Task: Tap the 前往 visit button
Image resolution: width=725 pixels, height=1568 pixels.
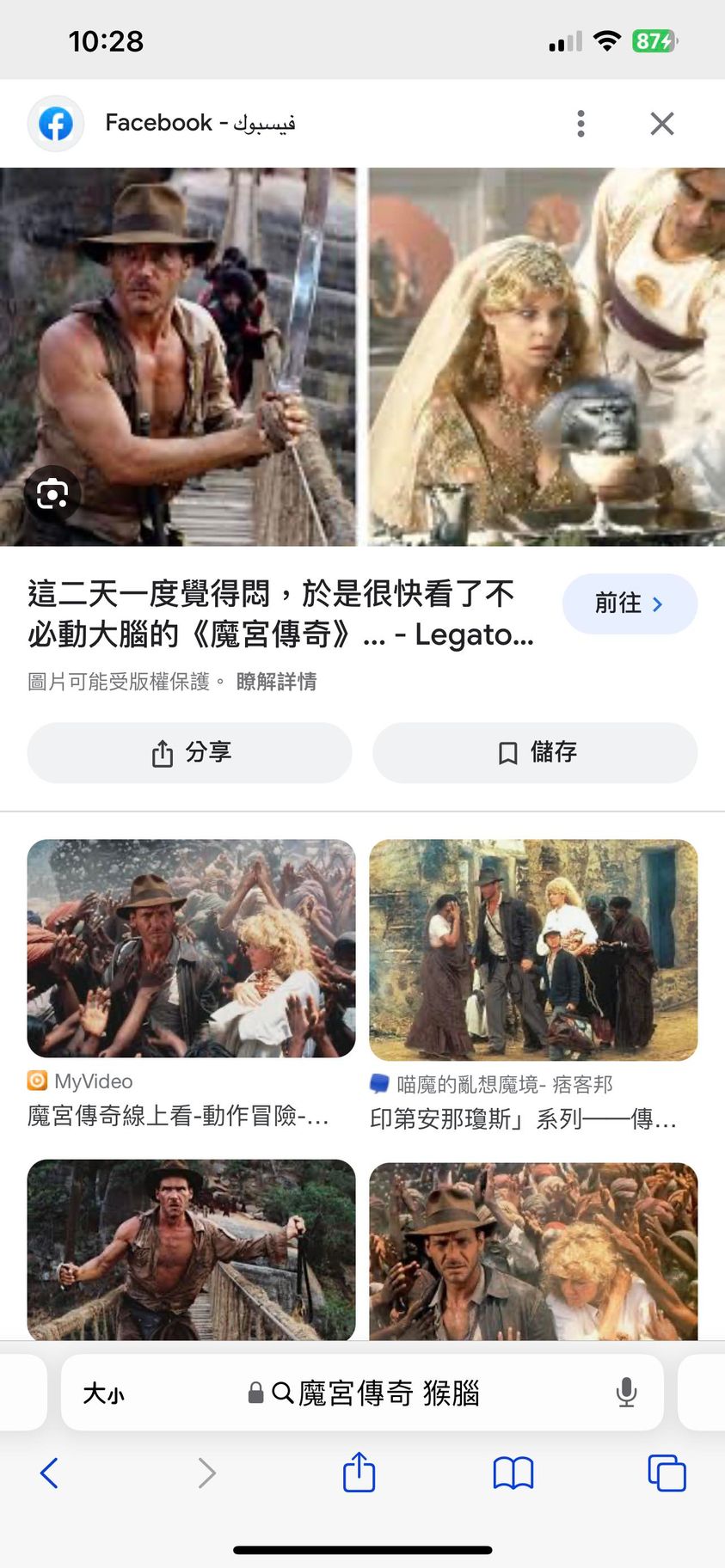Action: [x=629, y=603]
